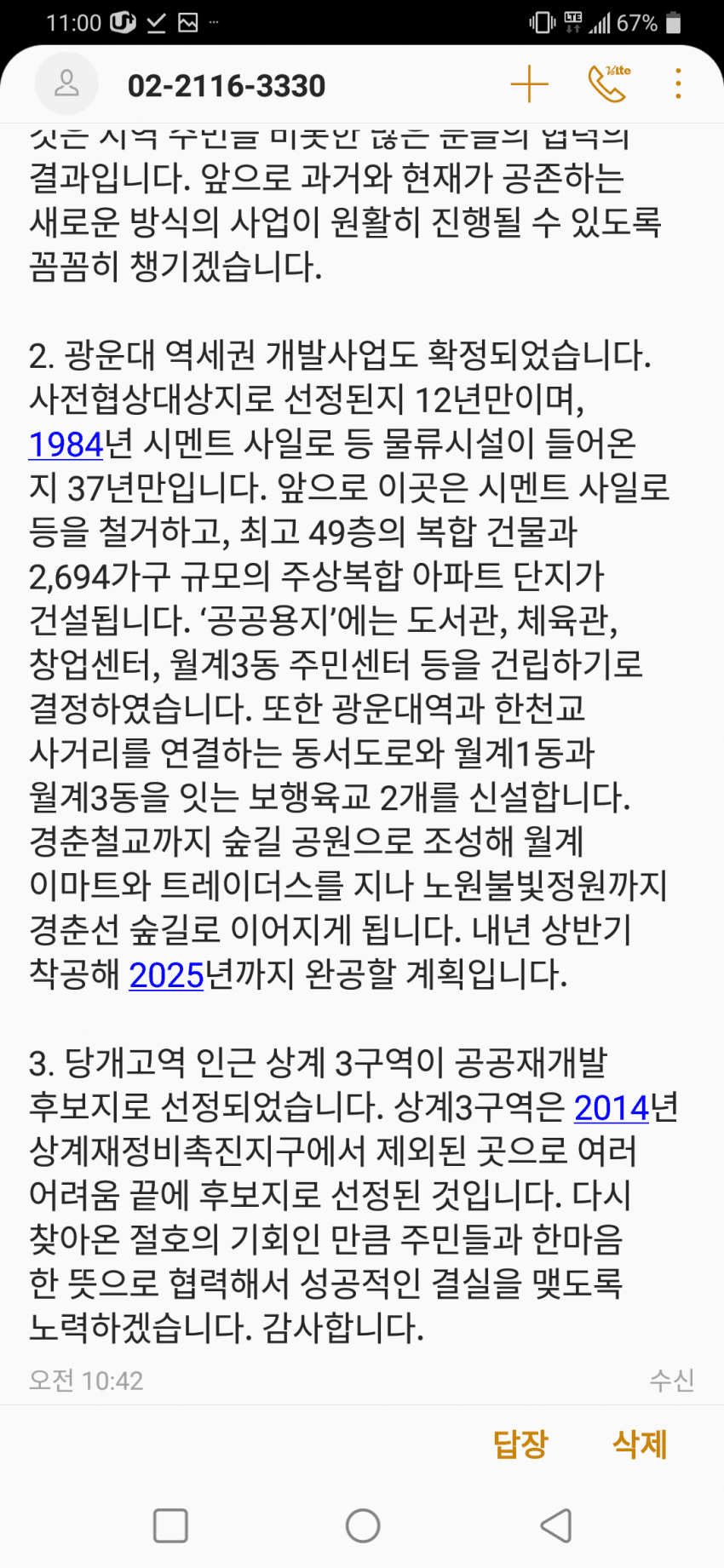Open the underlined 2025 link

tap(166, 975)
